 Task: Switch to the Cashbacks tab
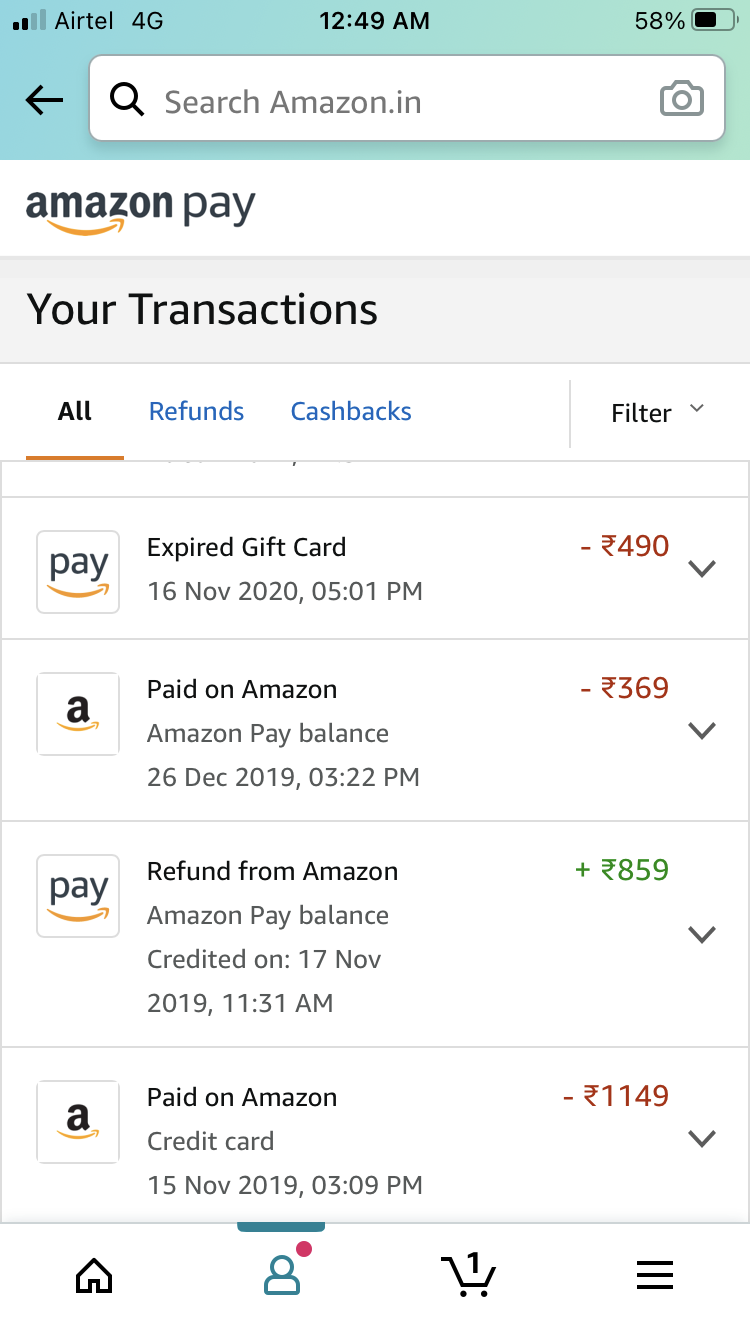pos(351,411)
